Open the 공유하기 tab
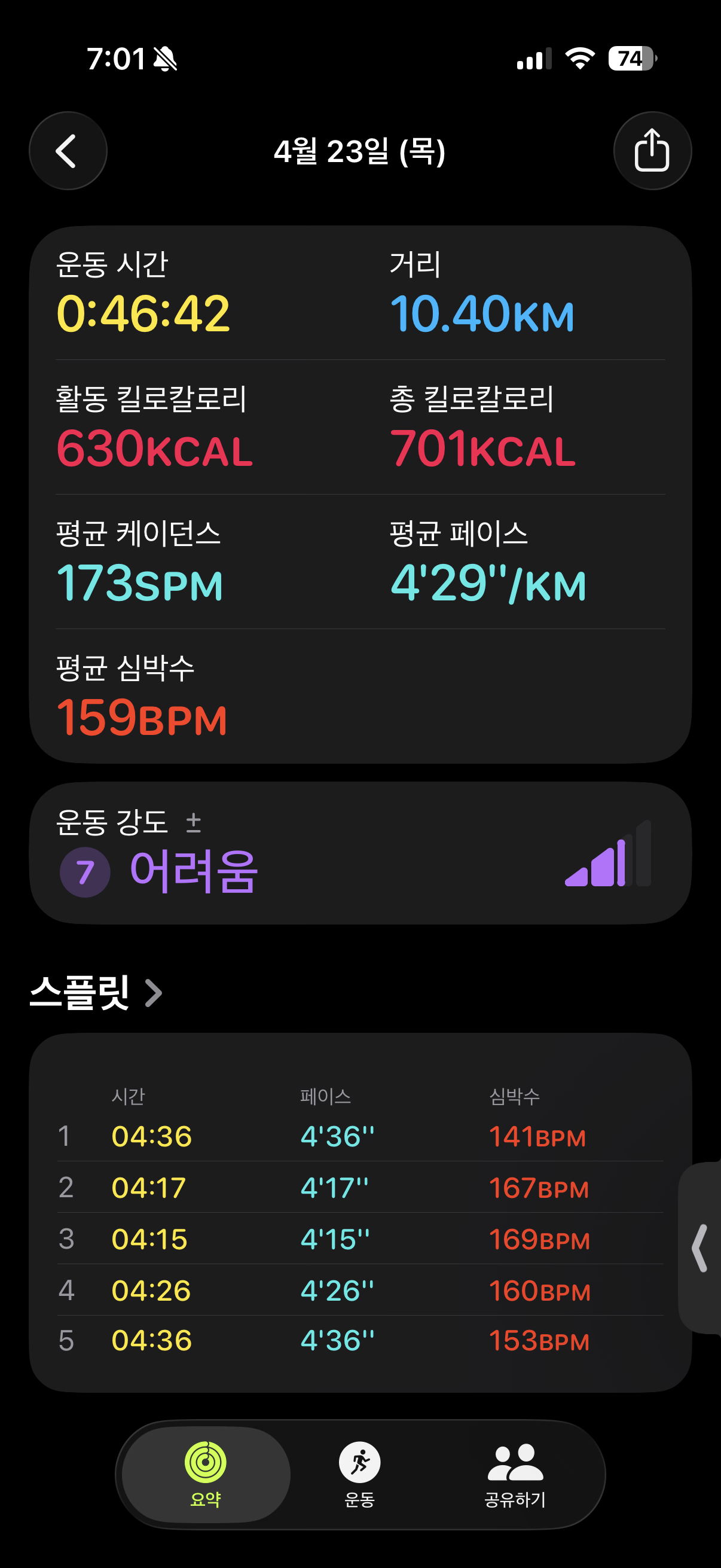The image size is (721, 1568). coord(515,1474)
